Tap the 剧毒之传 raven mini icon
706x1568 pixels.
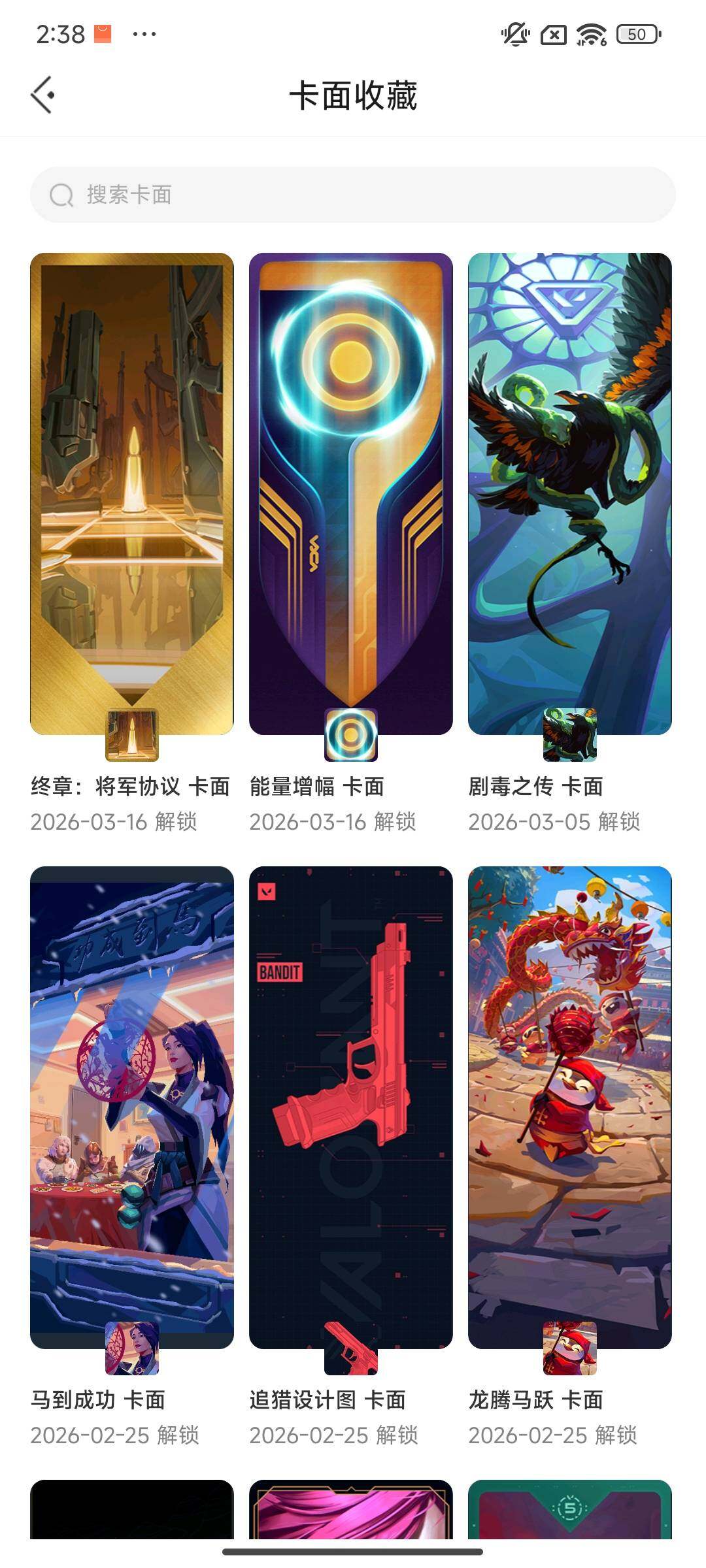point(570,733)
